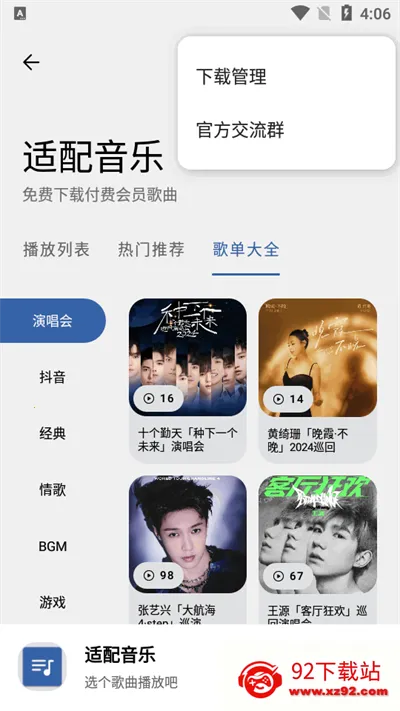Open 黄绮珊「晚霞·不晚」2024巡回 playlist
This screenshot has width=400, height=711.
(x=317, y=380)
